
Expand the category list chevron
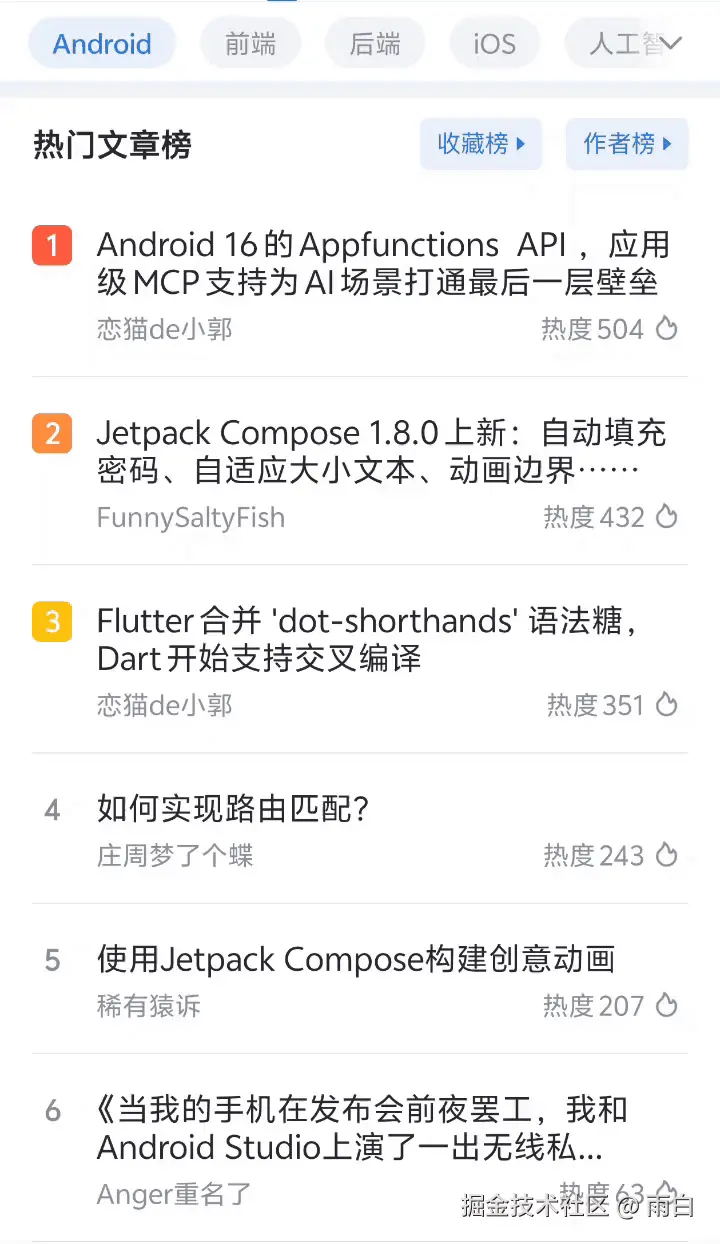point(671,43)
